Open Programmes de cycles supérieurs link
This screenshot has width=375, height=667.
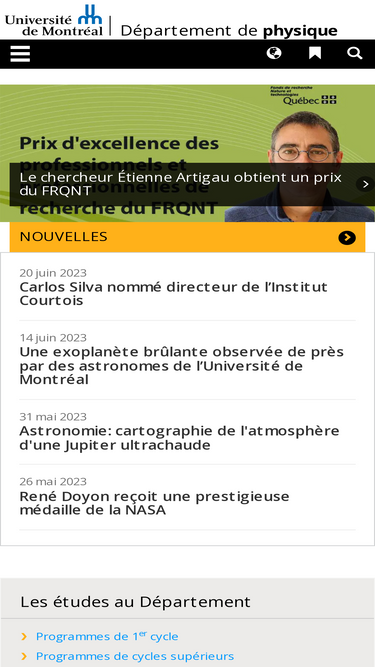pos(135,656)
